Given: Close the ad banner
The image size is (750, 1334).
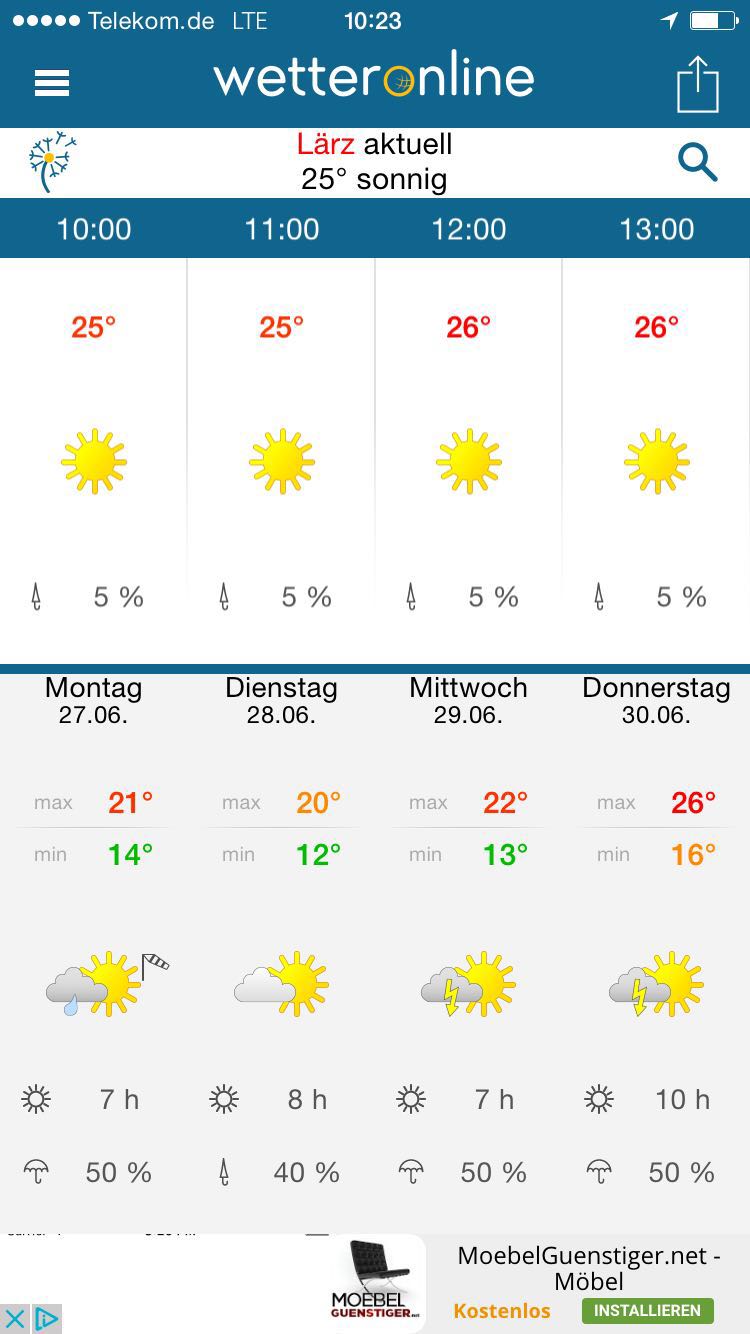Looking at the screenshot, I should tap(14, 1319).
